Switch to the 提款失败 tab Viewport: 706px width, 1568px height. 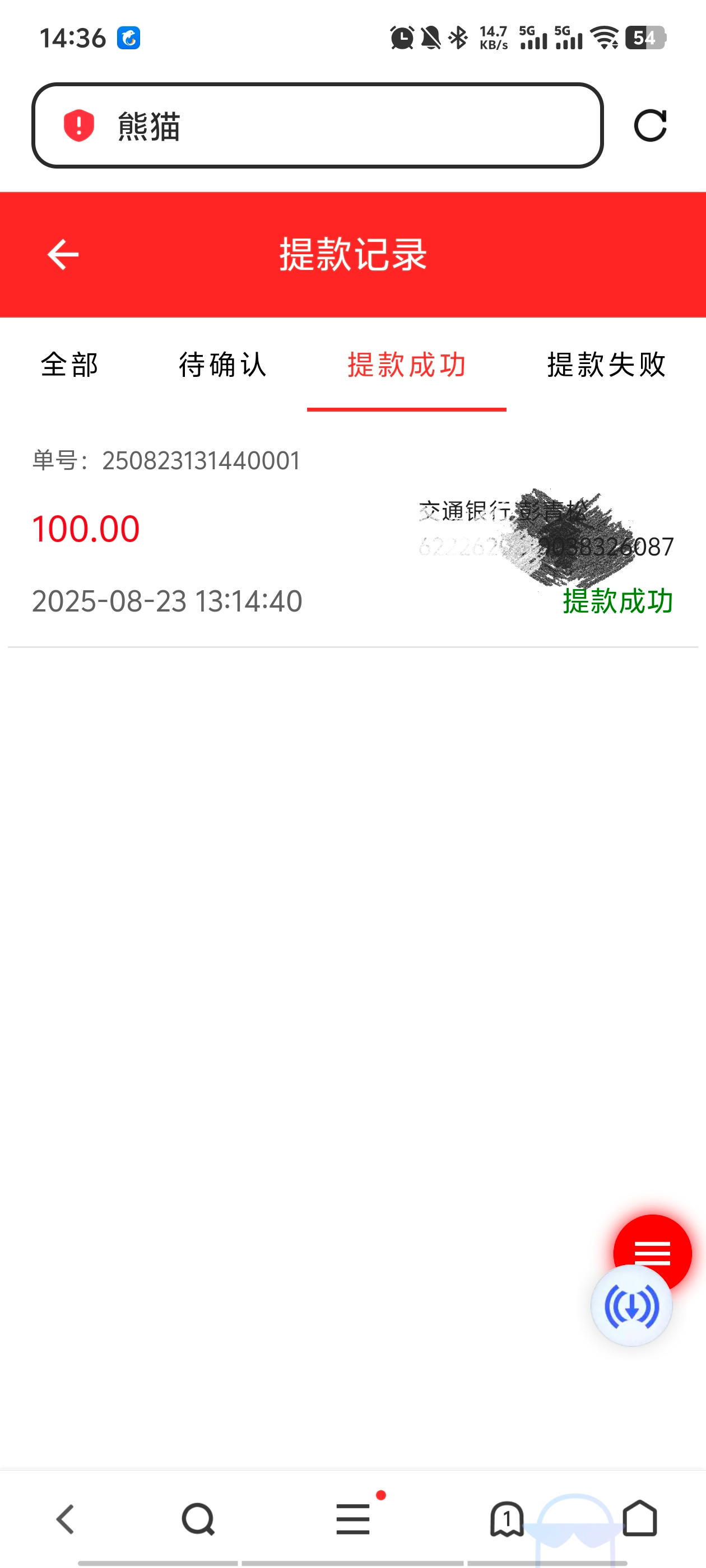[x=606, y=365]
